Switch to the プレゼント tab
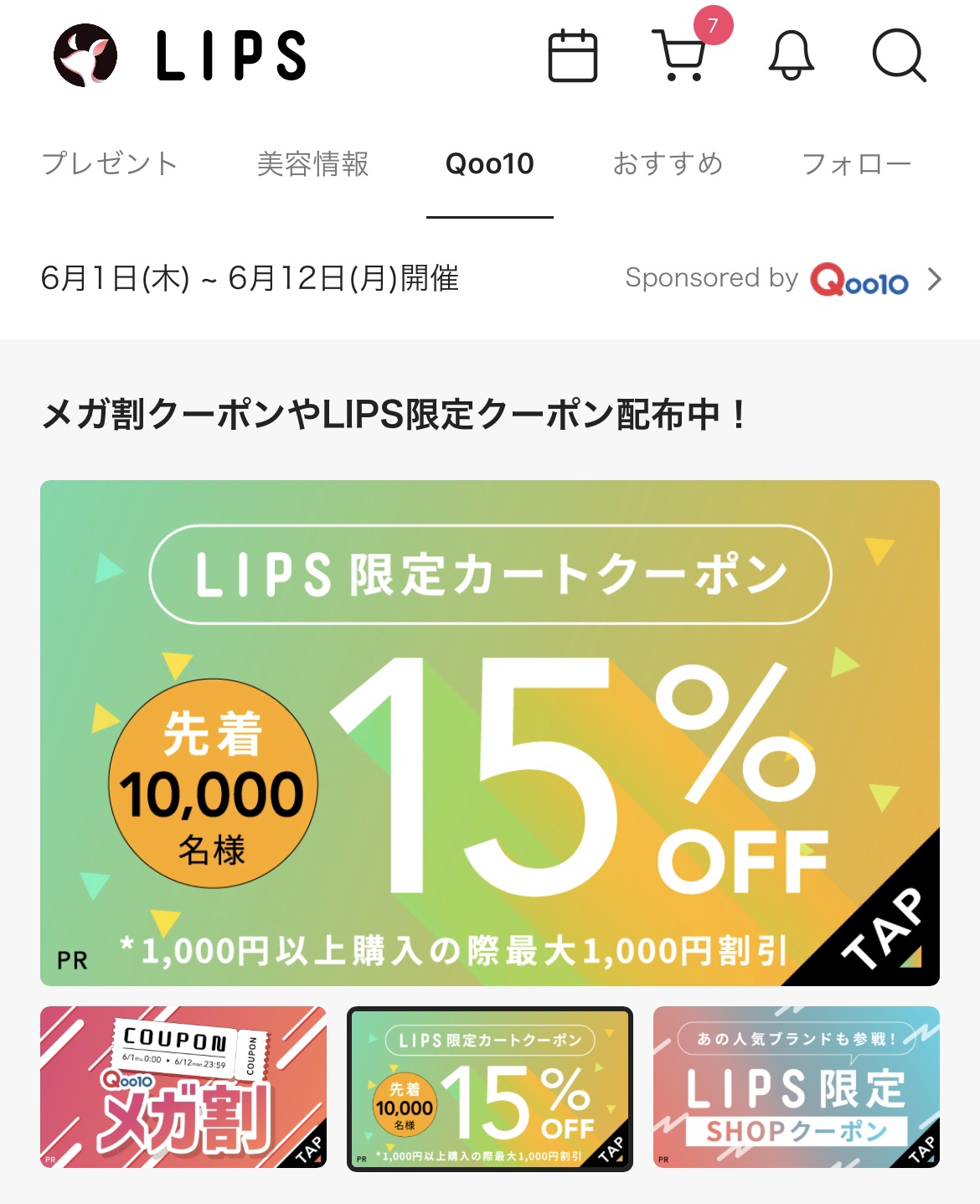 [110, 164]
